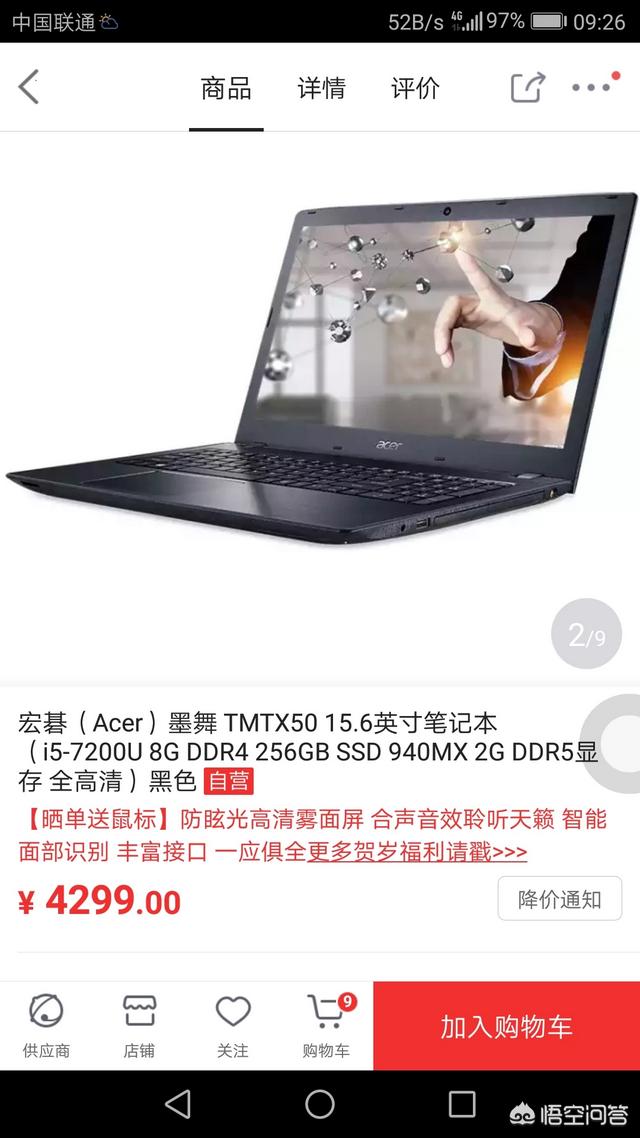Open 供应商 customer service
This screenshot has height=1138, width=640.
pos(46,1025)
